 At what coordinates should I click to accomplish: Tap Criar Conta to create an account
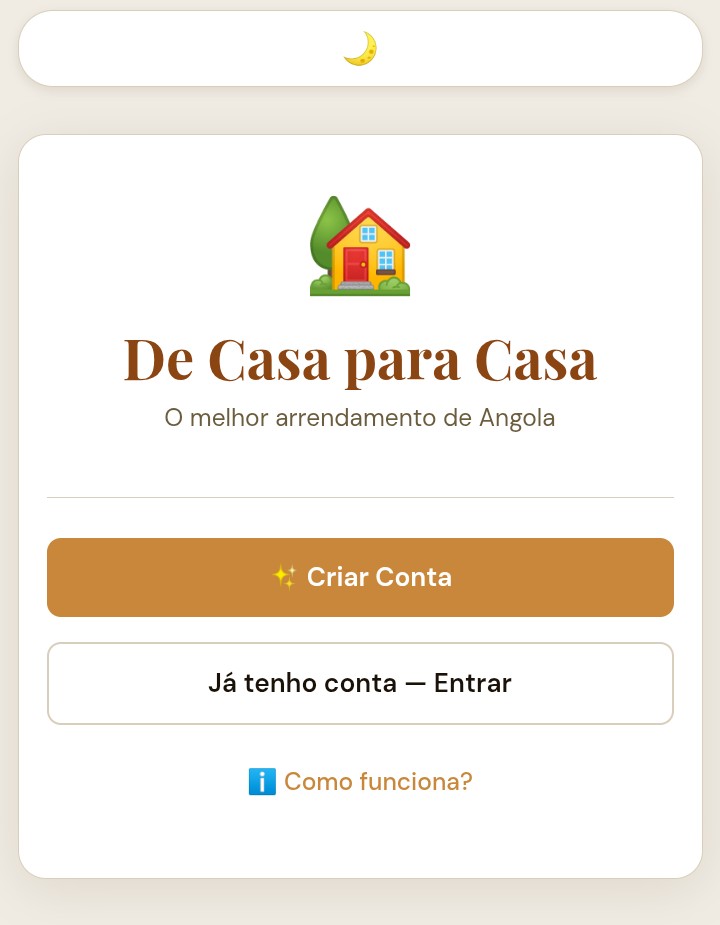360,577
